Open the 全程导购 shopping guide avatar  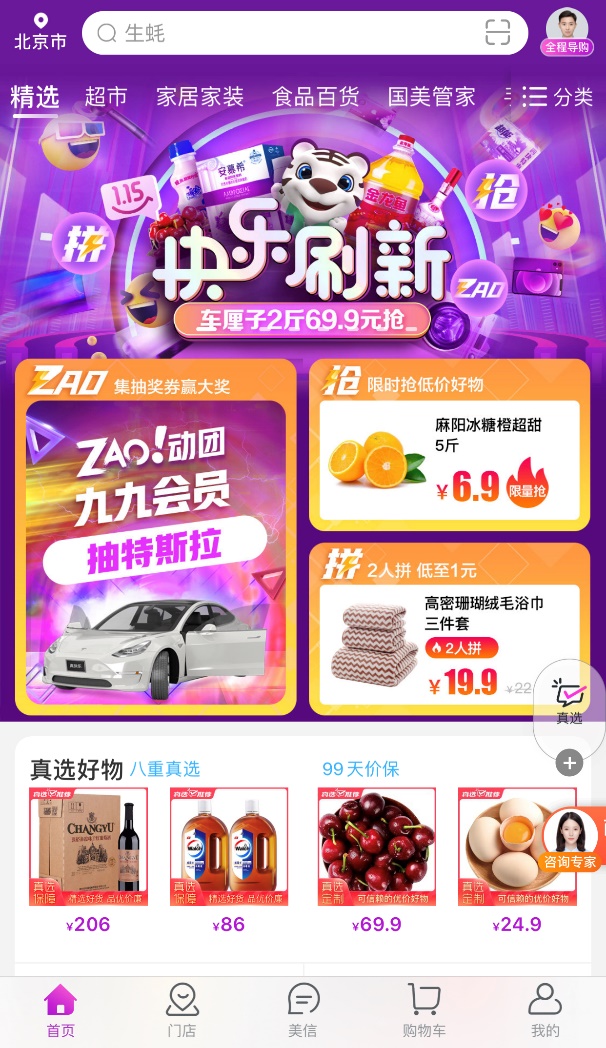[567, 31]
